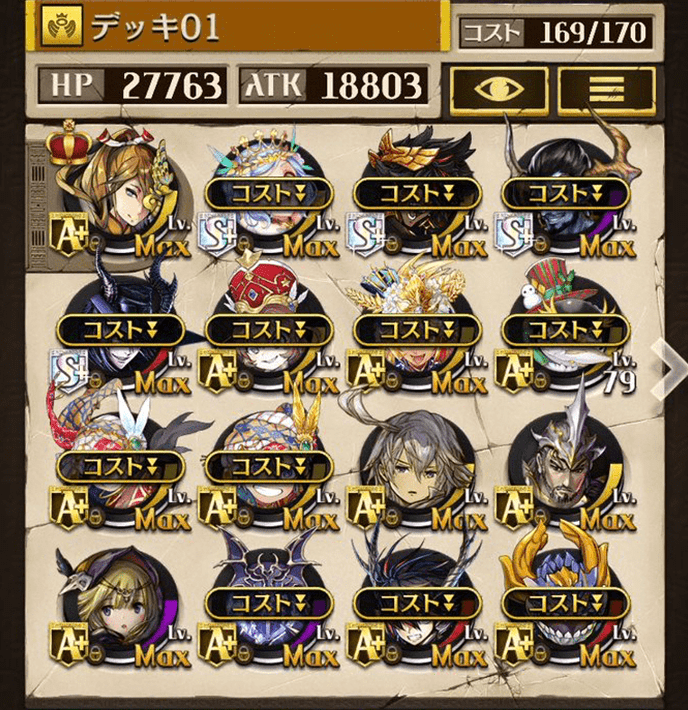This screenshot has width=688, height=710.
Task: Select the snowman card at level 79
Action: (x=566, y=330)
